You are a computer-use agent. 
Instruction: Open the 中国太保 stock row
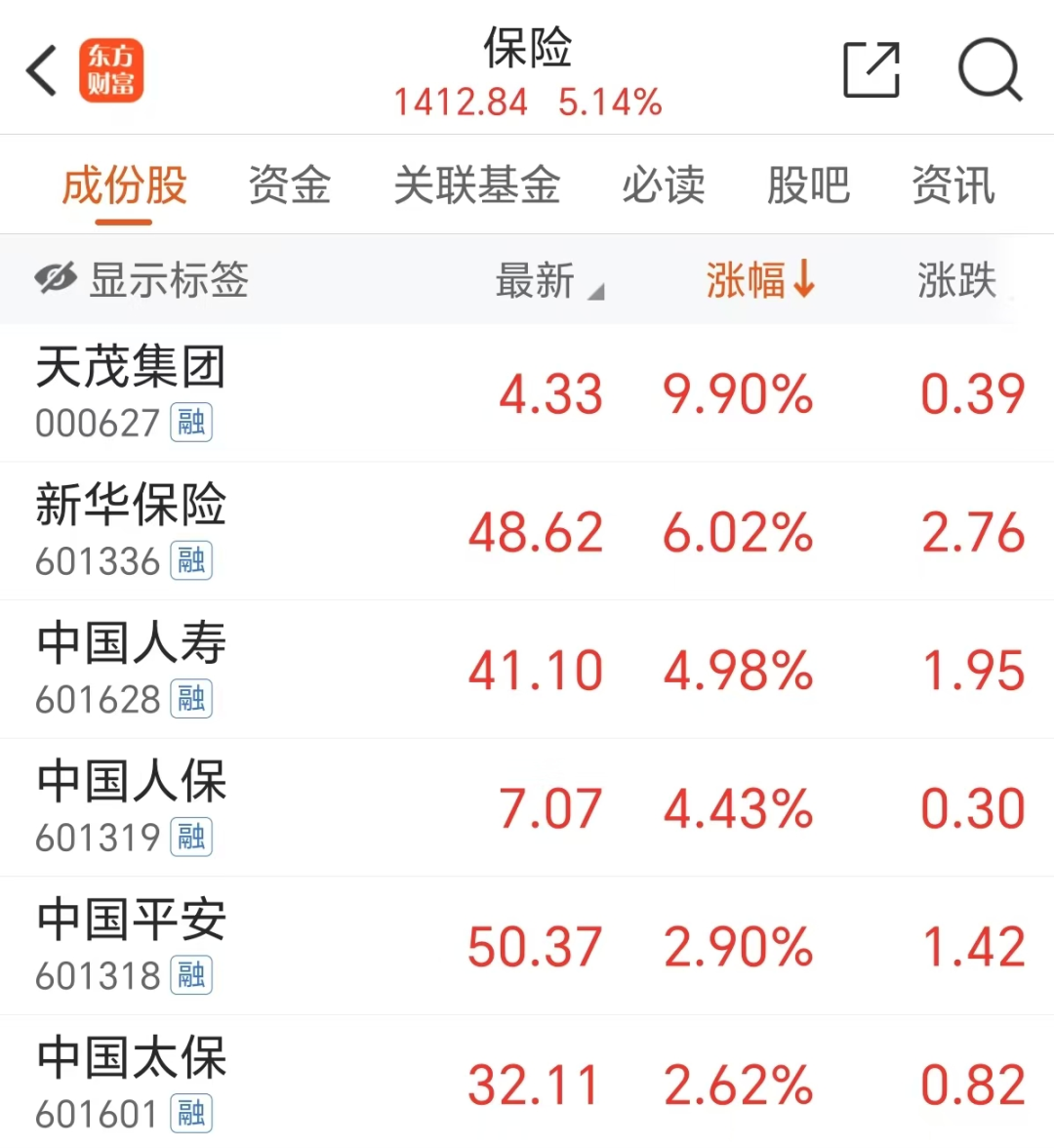(132, 1082)
